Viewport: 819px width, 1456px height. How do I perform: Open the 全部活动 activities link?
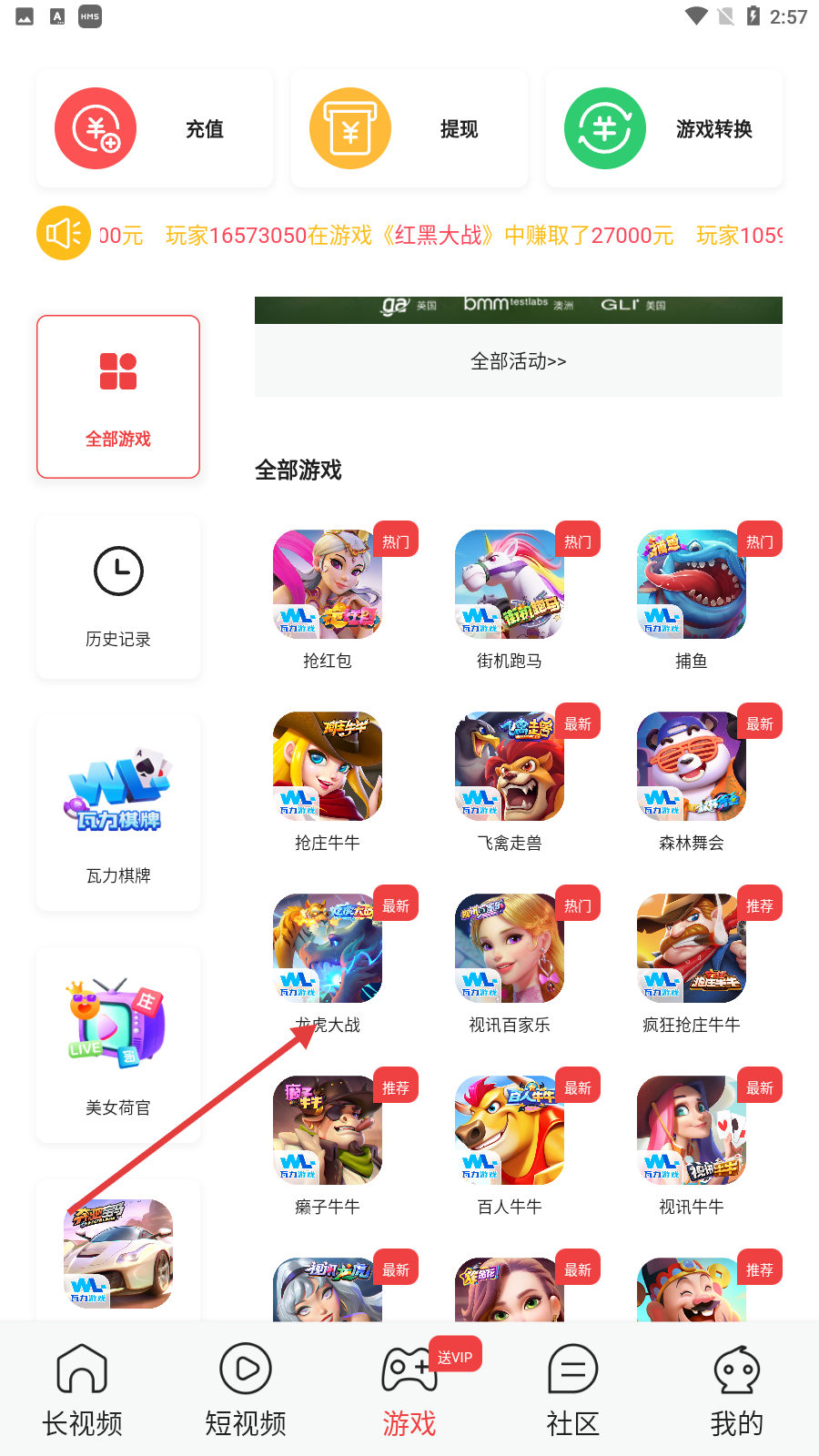pos(518,361)
